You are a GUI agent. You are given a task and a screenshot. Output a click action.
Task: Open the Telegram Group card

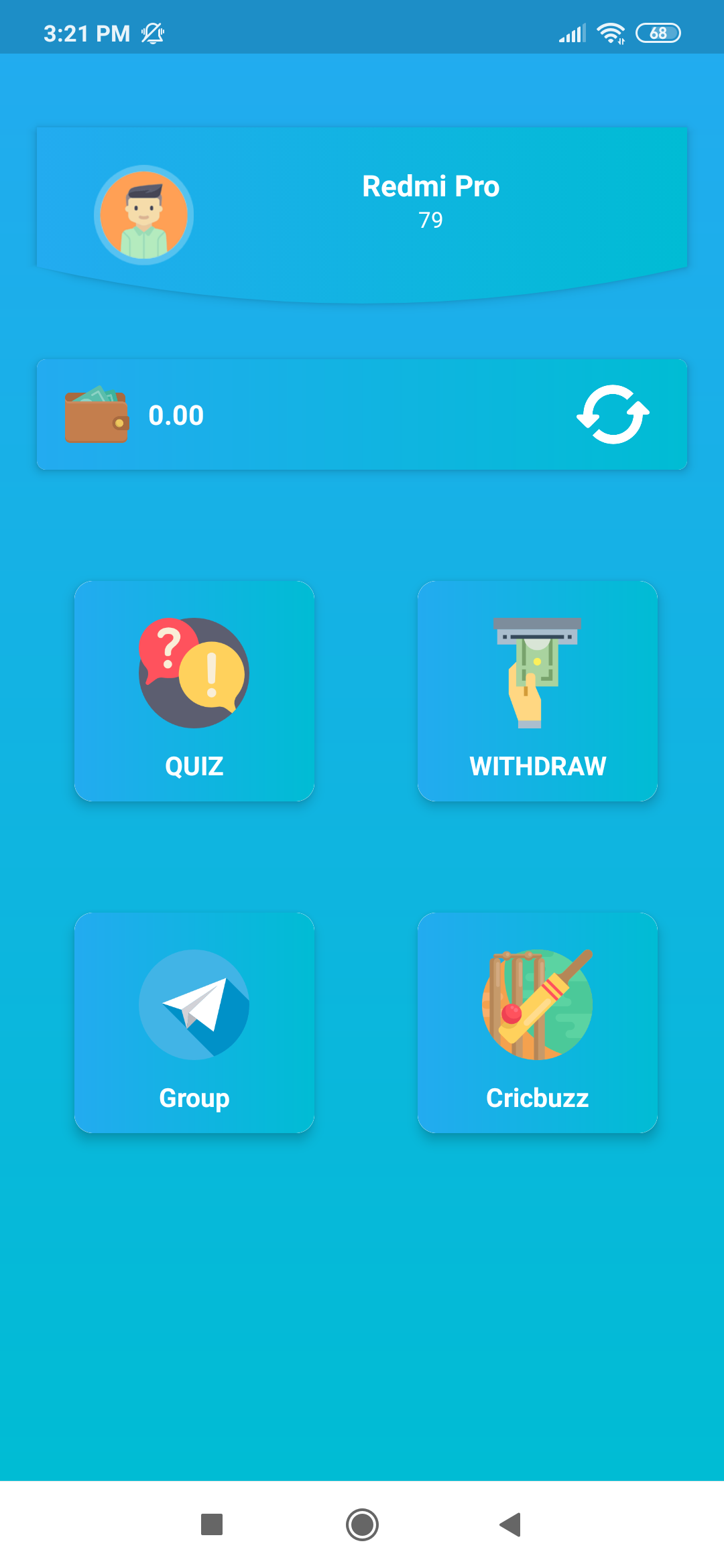click(x=194, y=1023)
